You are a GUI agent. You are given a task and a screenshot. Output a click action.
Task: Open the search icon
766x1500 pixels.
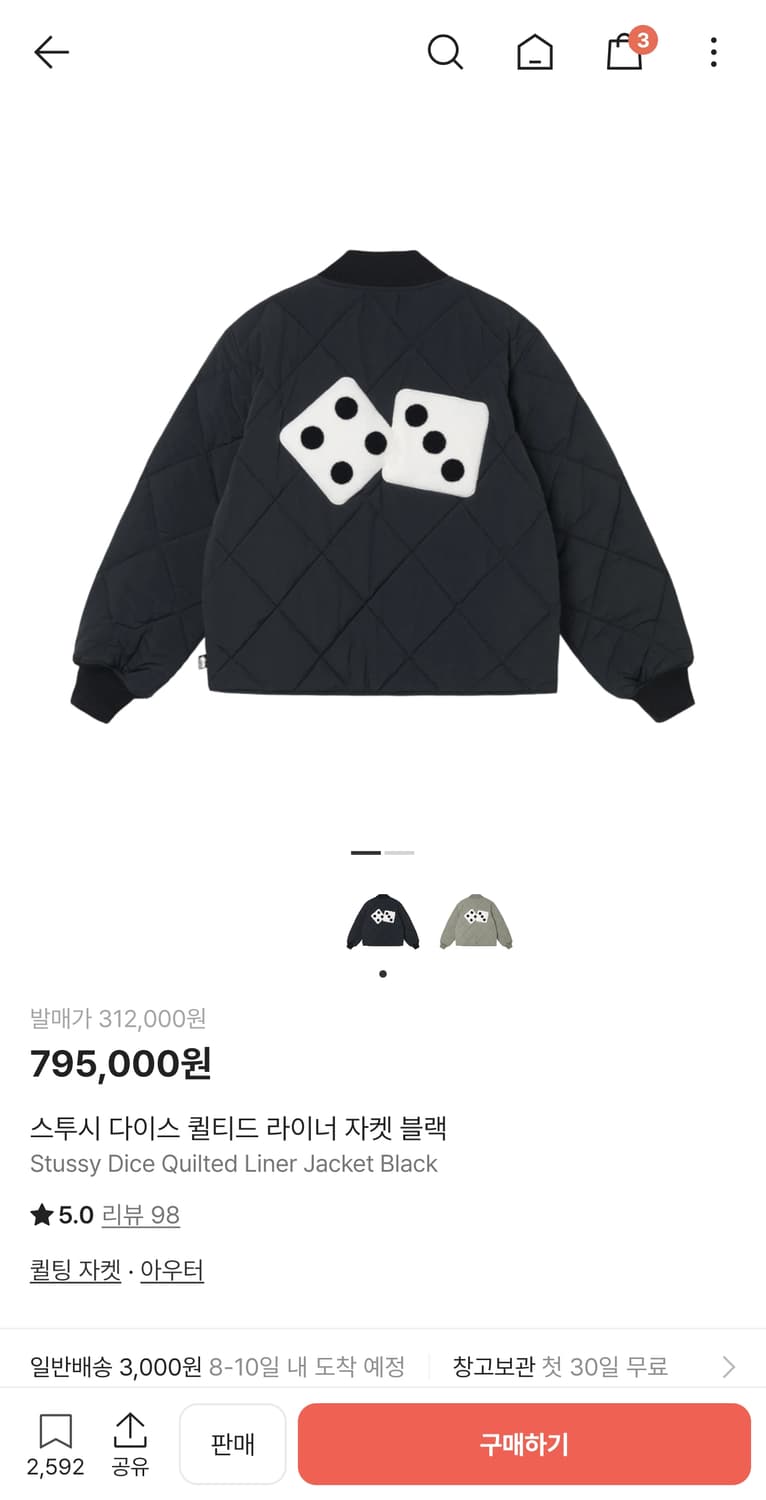[446, 52]
